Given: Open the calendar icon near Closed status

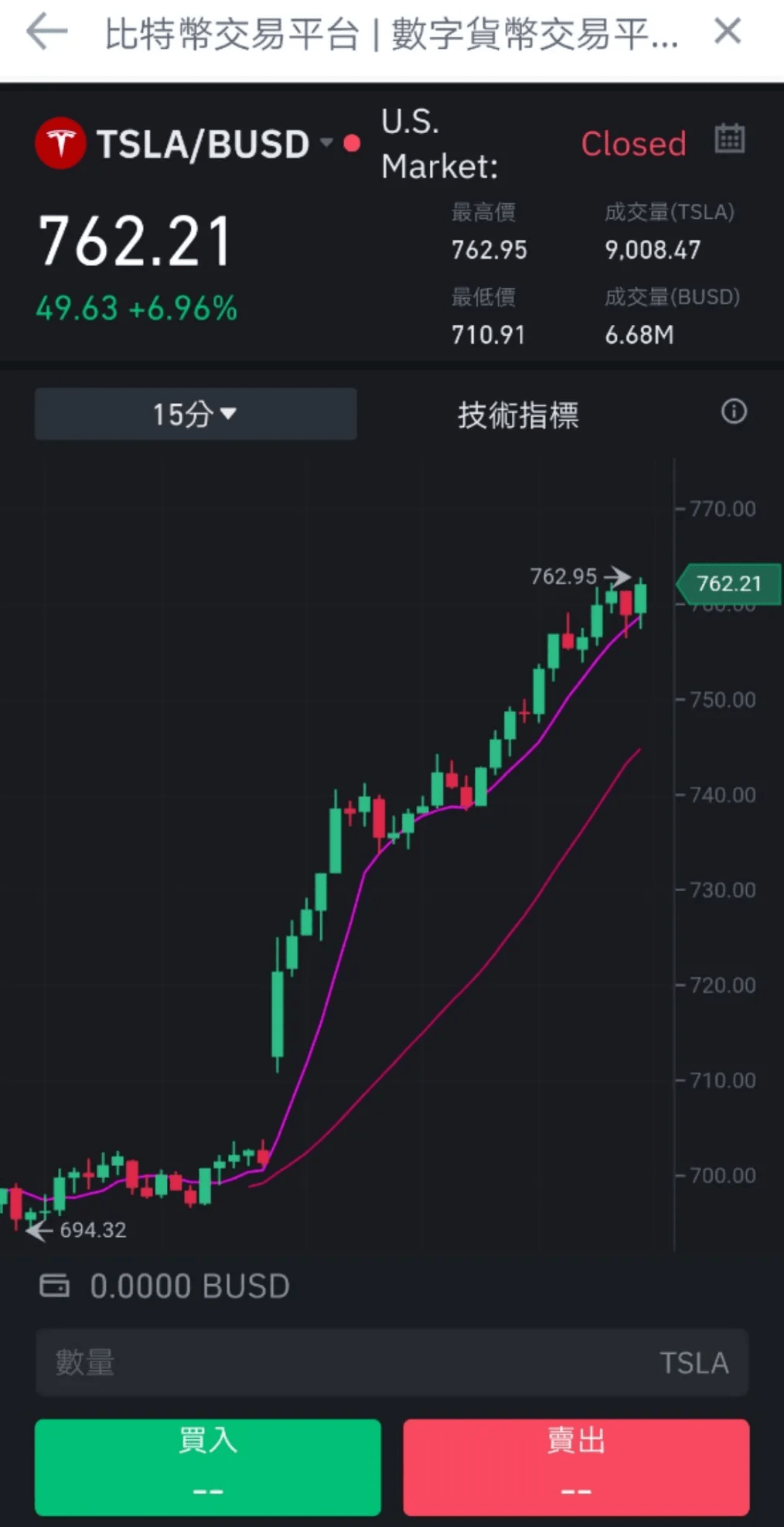Looking at the screenshot, I should tap(728, 139).
